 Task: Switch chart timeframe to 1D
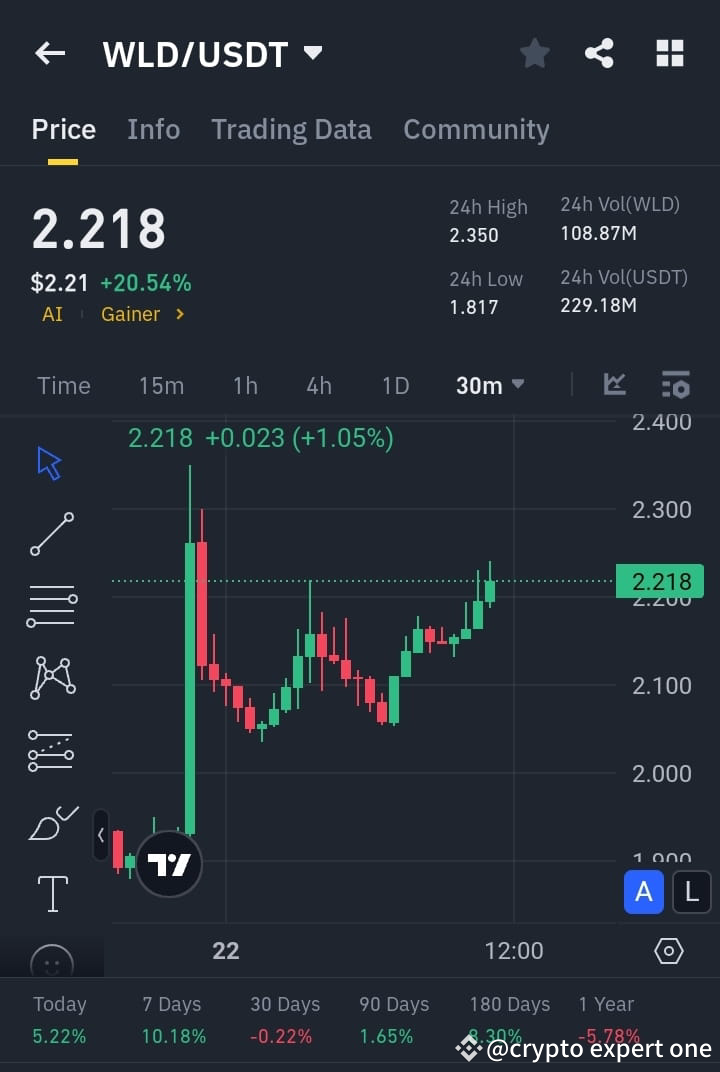click(x=395, y=384)
